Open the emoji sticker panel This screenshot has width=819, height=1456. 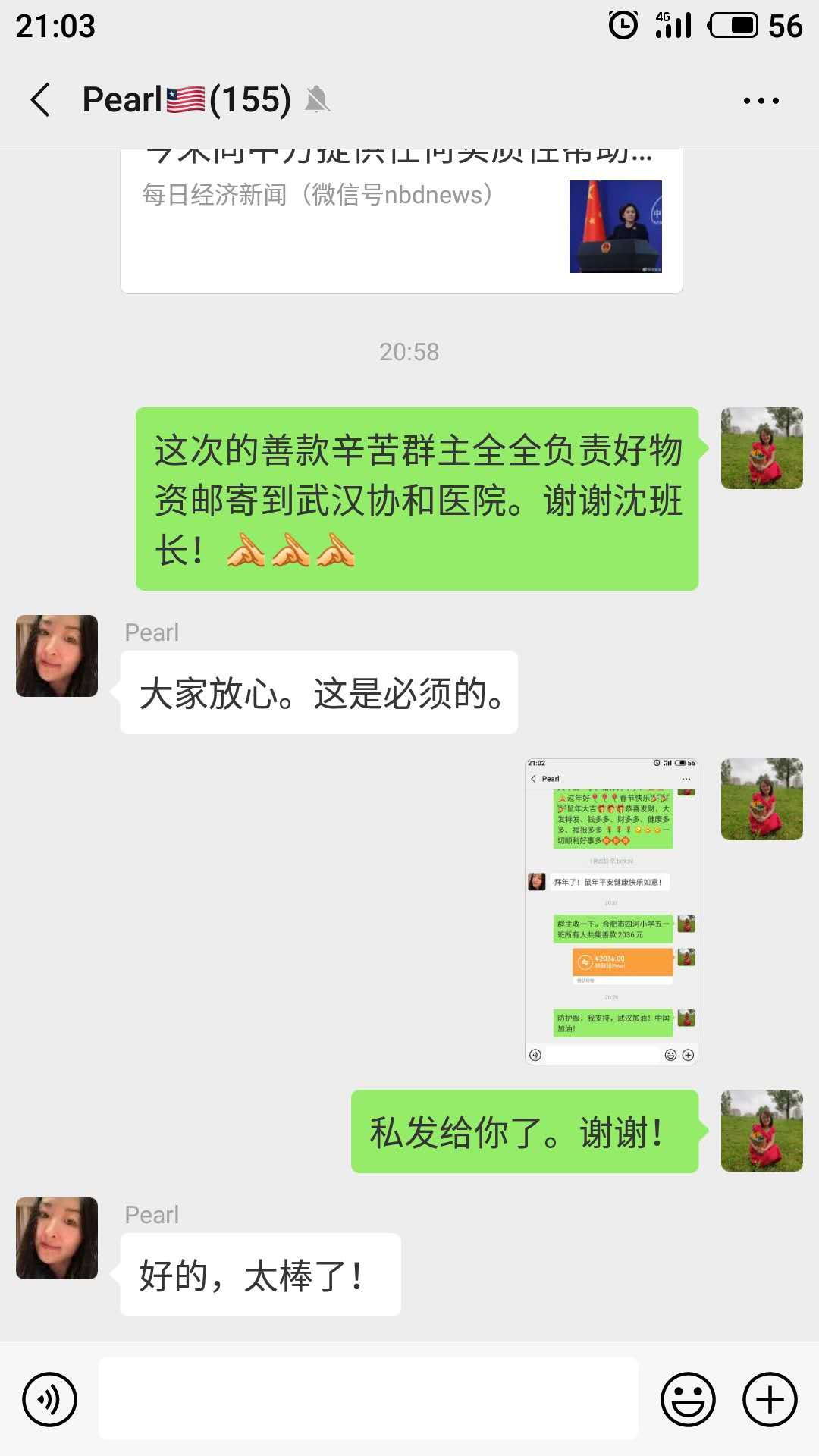688,1399
